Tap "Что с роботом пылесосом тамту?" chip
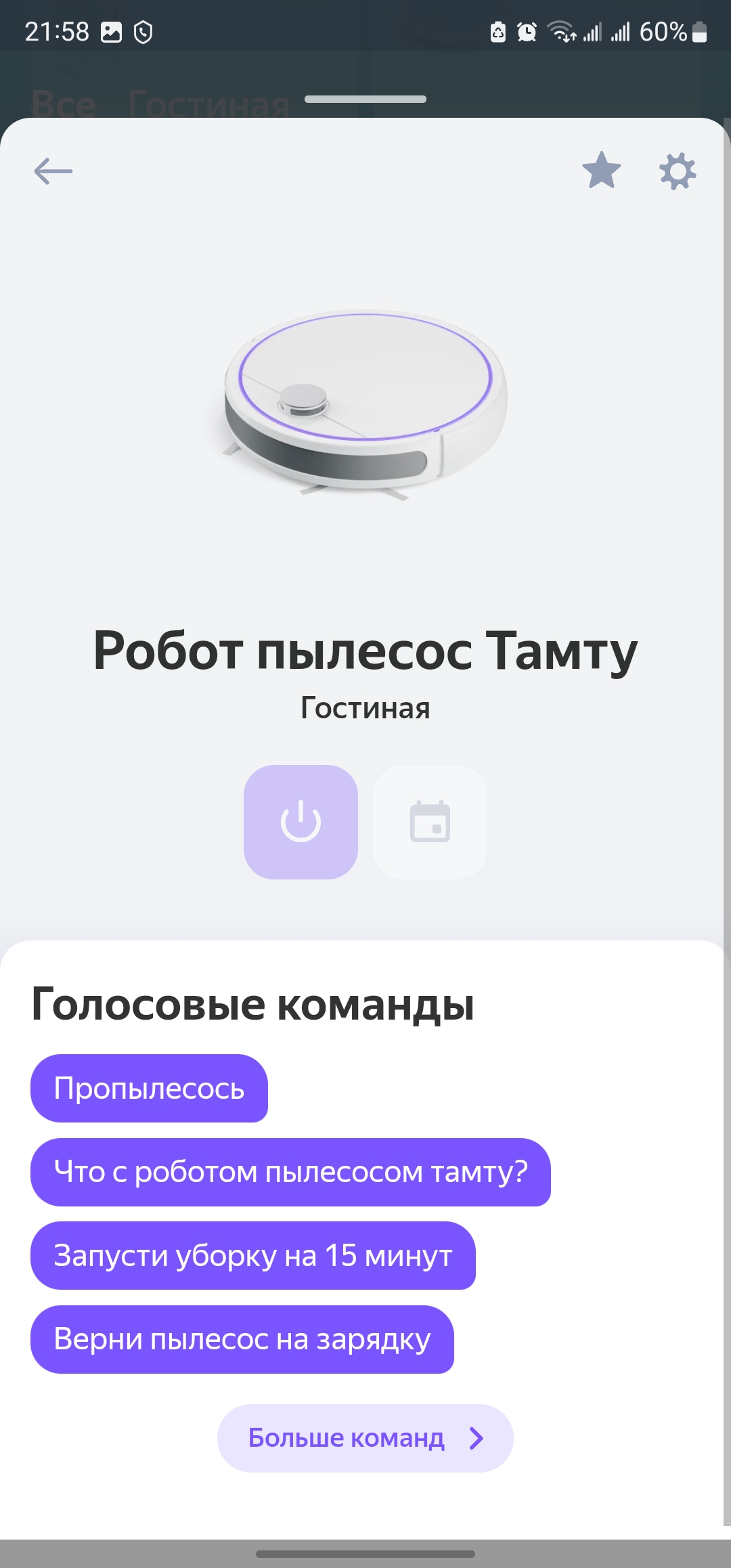Viewport: 731px width, 1568px height. pos(290,1172)
